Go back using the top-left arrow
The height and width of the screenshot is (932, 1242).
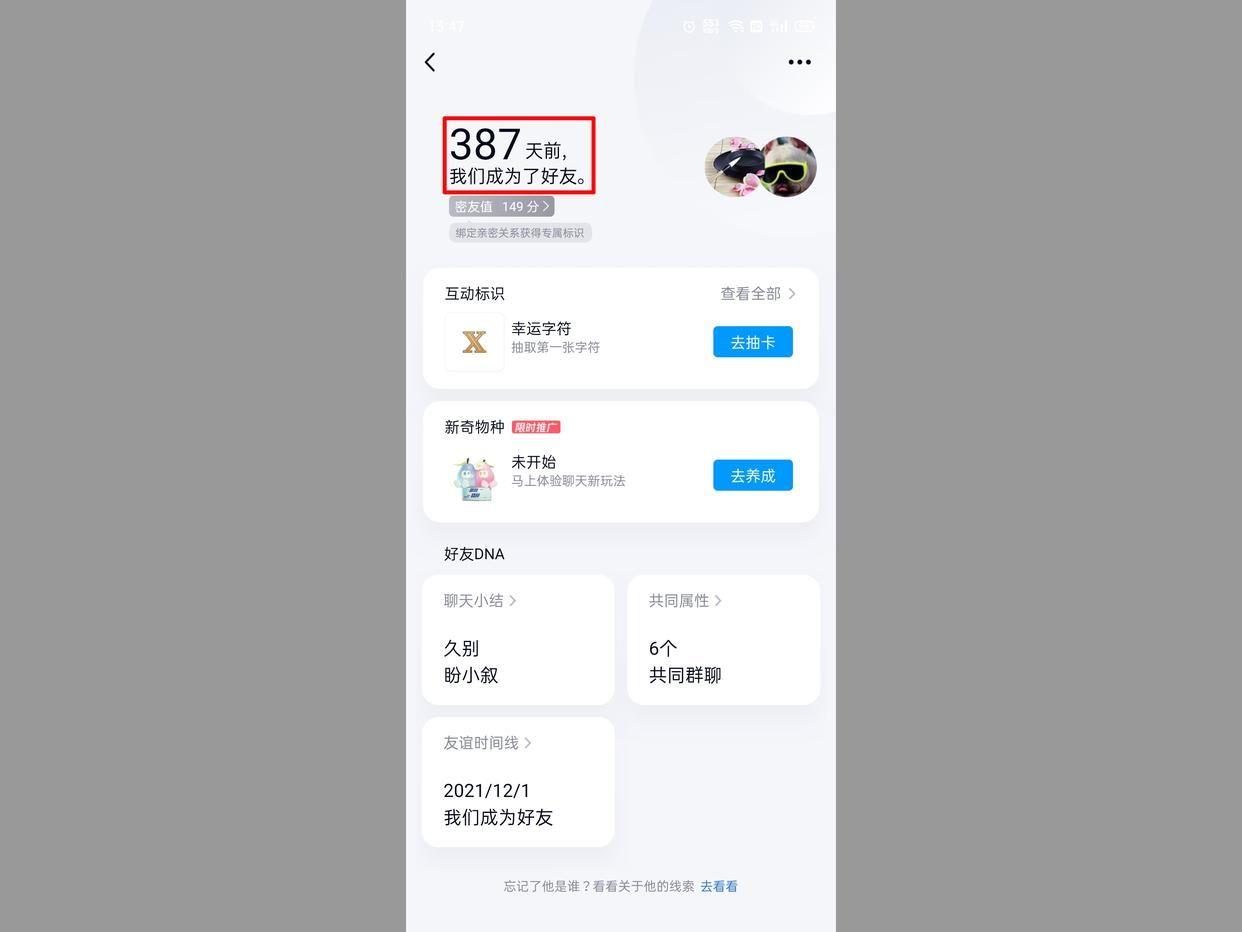pos(430,62)
